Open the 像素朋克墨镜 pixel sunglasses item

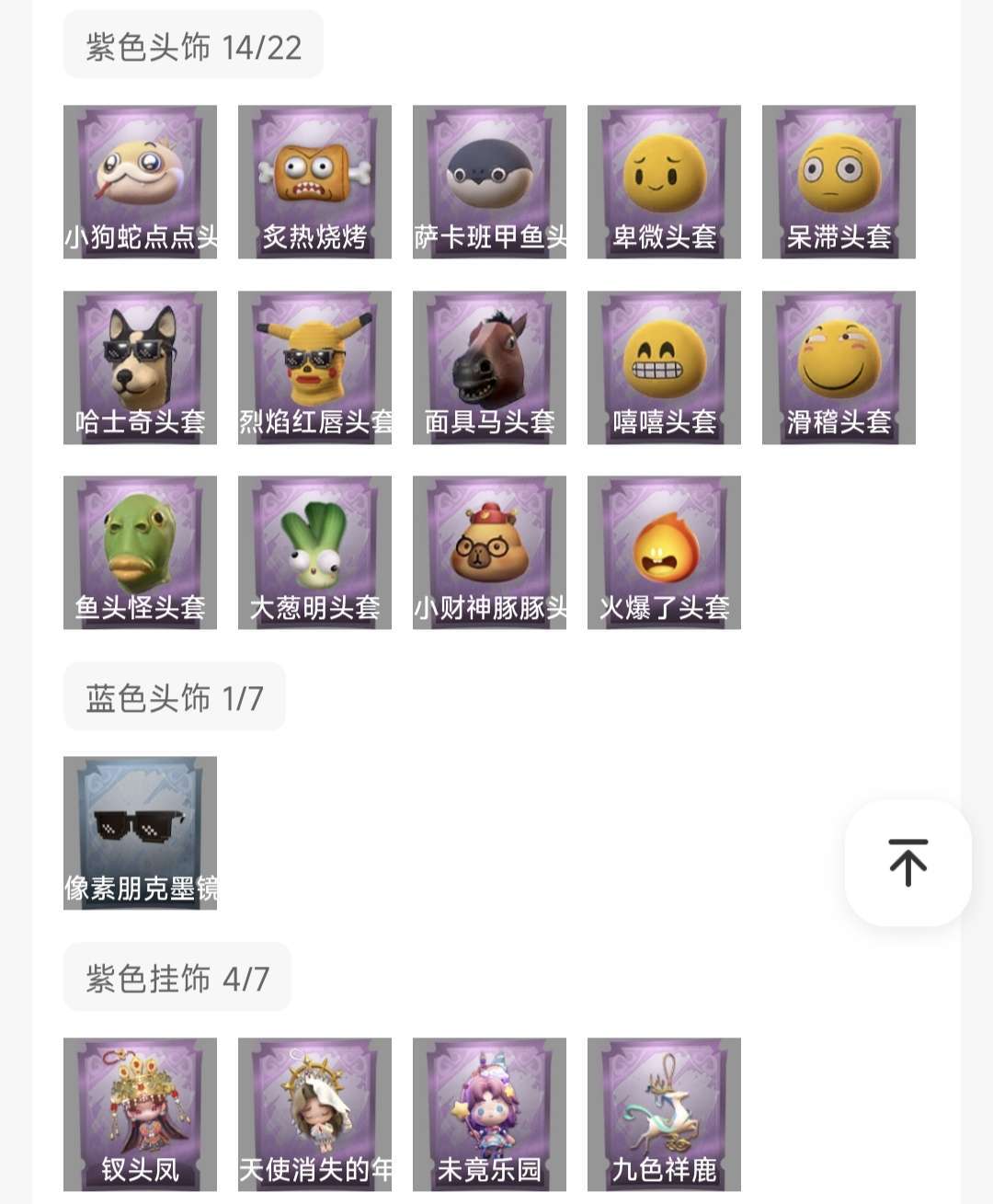pyautogui.click(x=140, y=831)
